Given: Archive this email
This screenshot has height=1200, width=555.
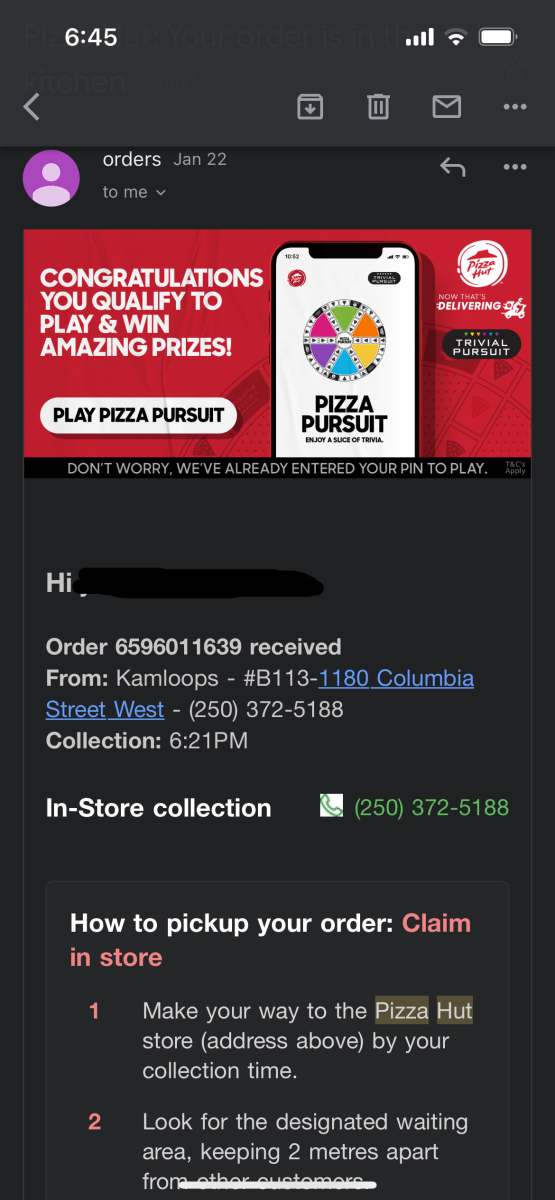Looking at the screenshot, I should [311, 106].
